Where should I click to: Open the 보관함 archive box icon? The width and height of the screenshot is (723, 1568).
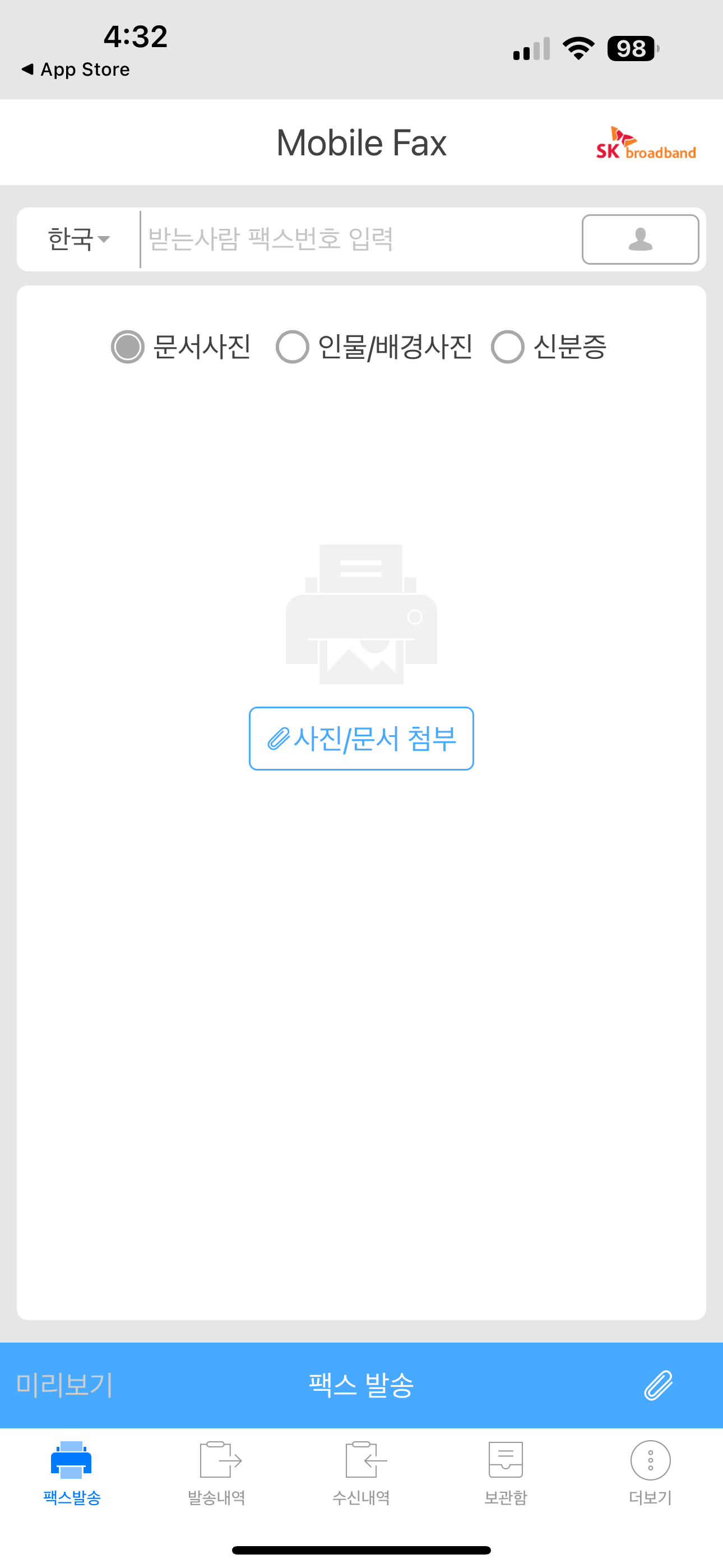point(506,1461)
